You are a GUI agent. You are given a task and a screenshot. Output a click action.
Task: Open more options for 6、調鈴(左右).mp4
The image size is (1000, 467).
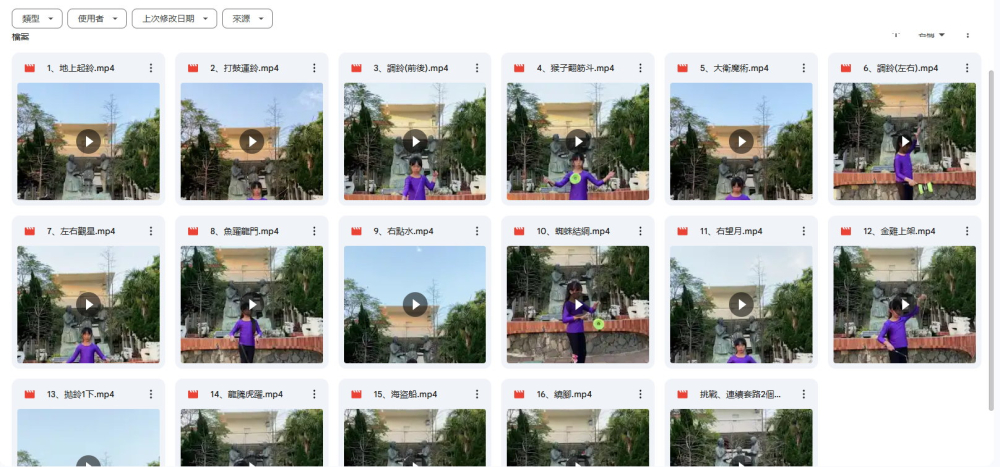coord(966,68)
